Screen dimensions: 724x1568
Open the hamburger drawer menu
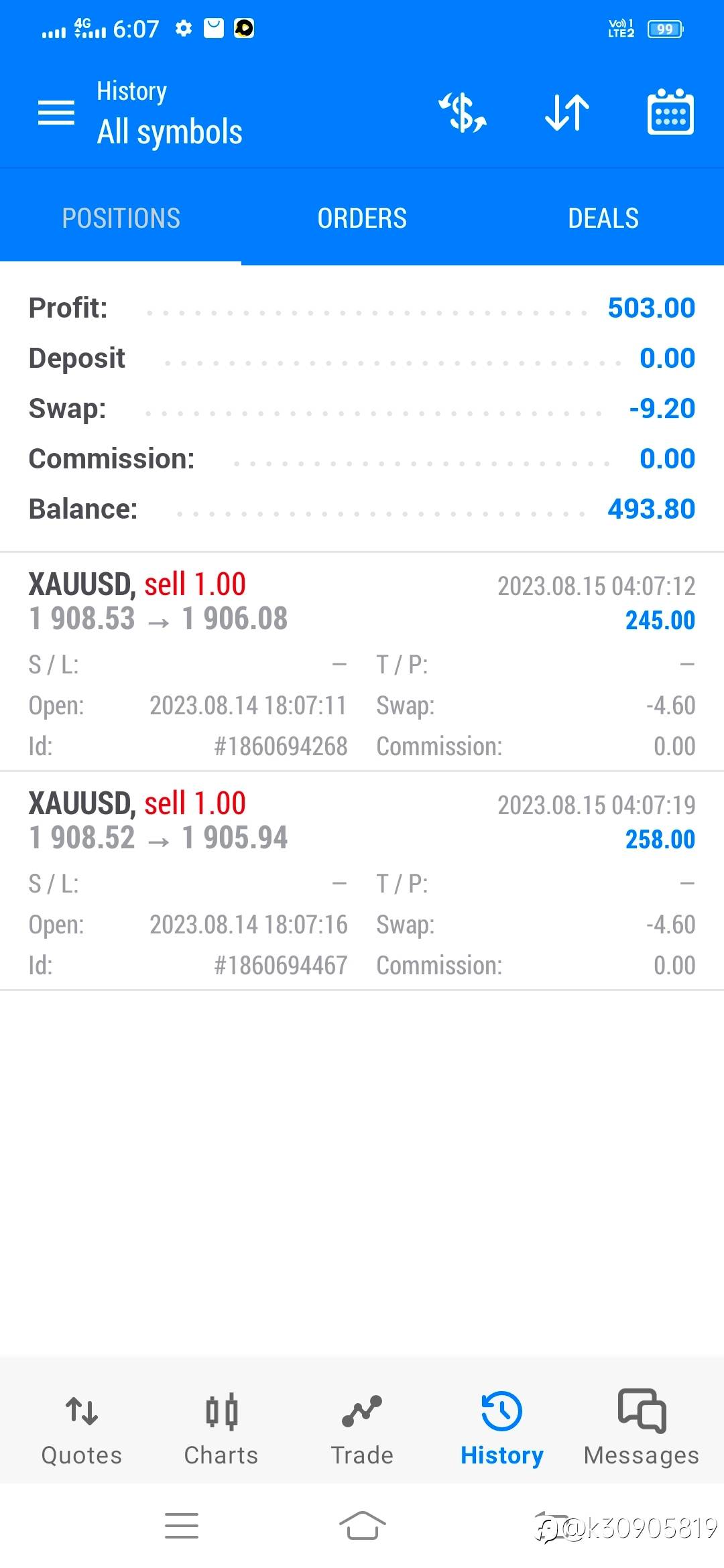click(56, 113)
